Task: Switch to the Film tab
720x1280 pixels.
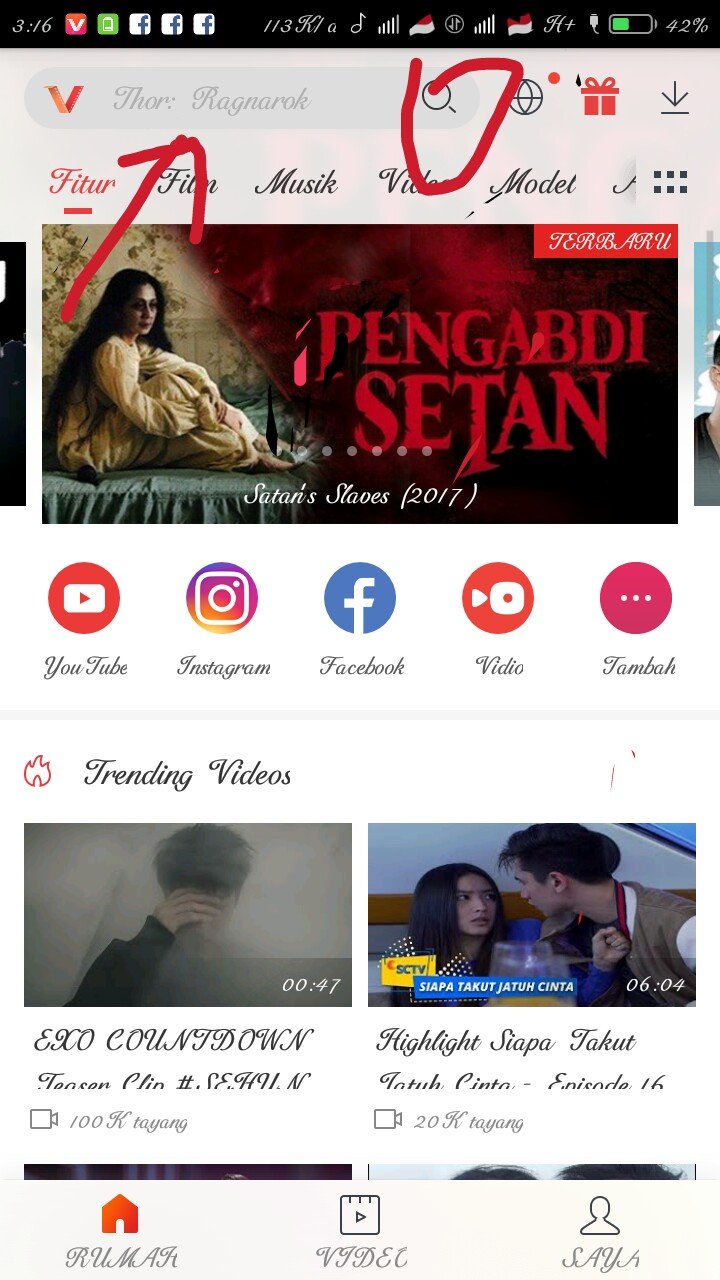Action: 188,183
